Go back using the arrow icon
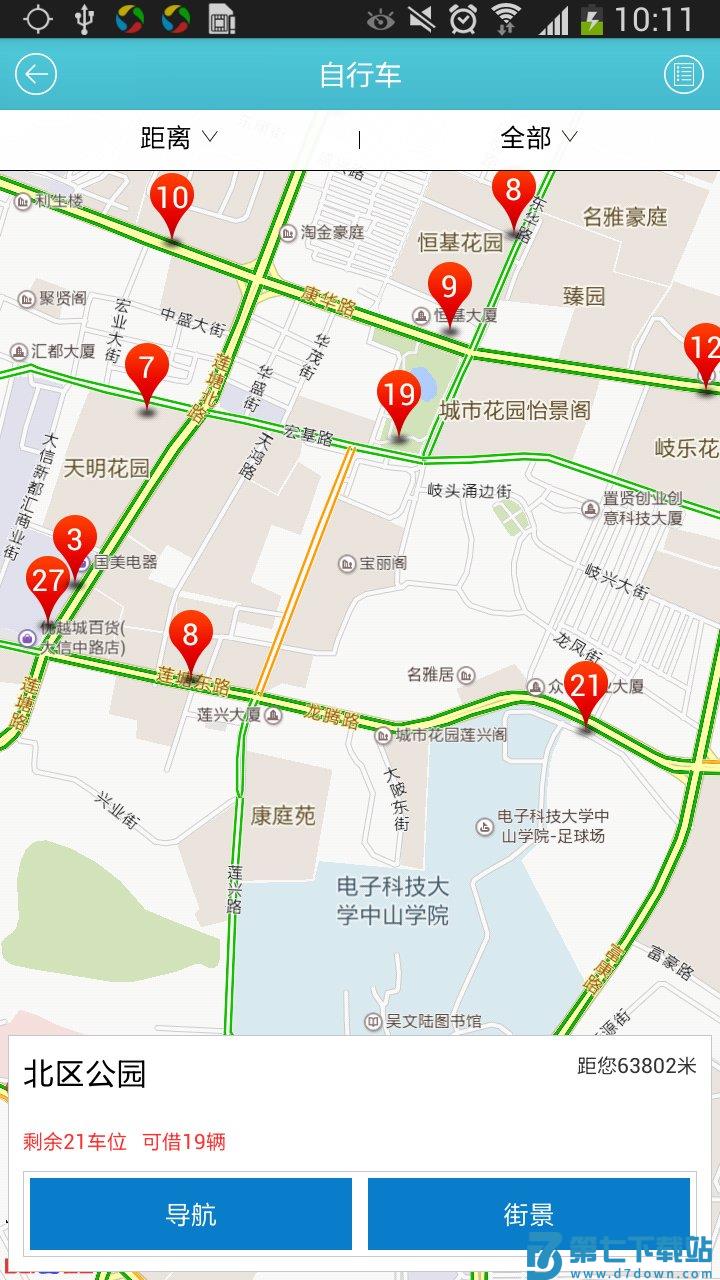720x1280 pixels. tap(35, 75)
